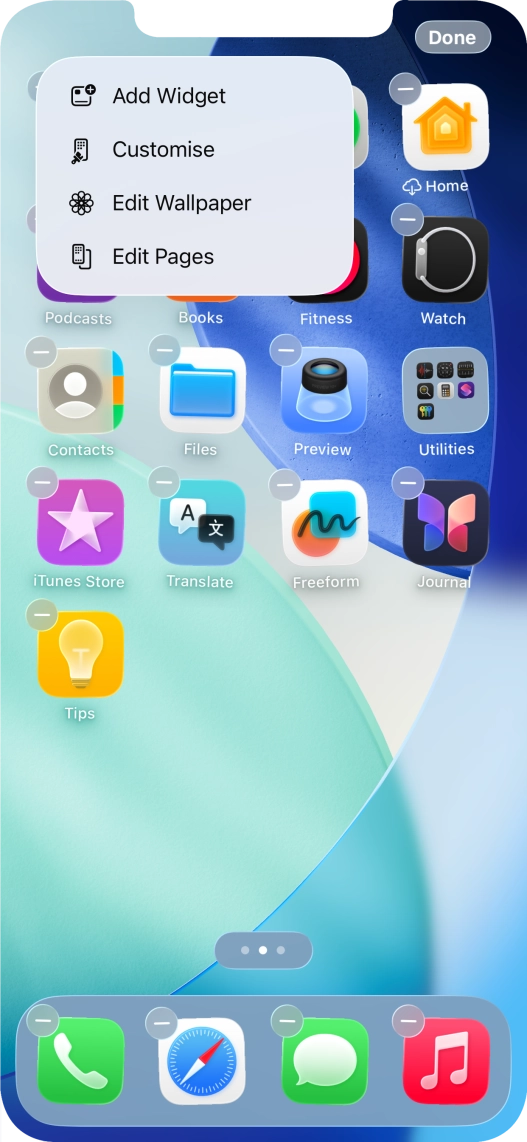
Task: Remove the Files app via minus badge
Action: pos(165,351)
